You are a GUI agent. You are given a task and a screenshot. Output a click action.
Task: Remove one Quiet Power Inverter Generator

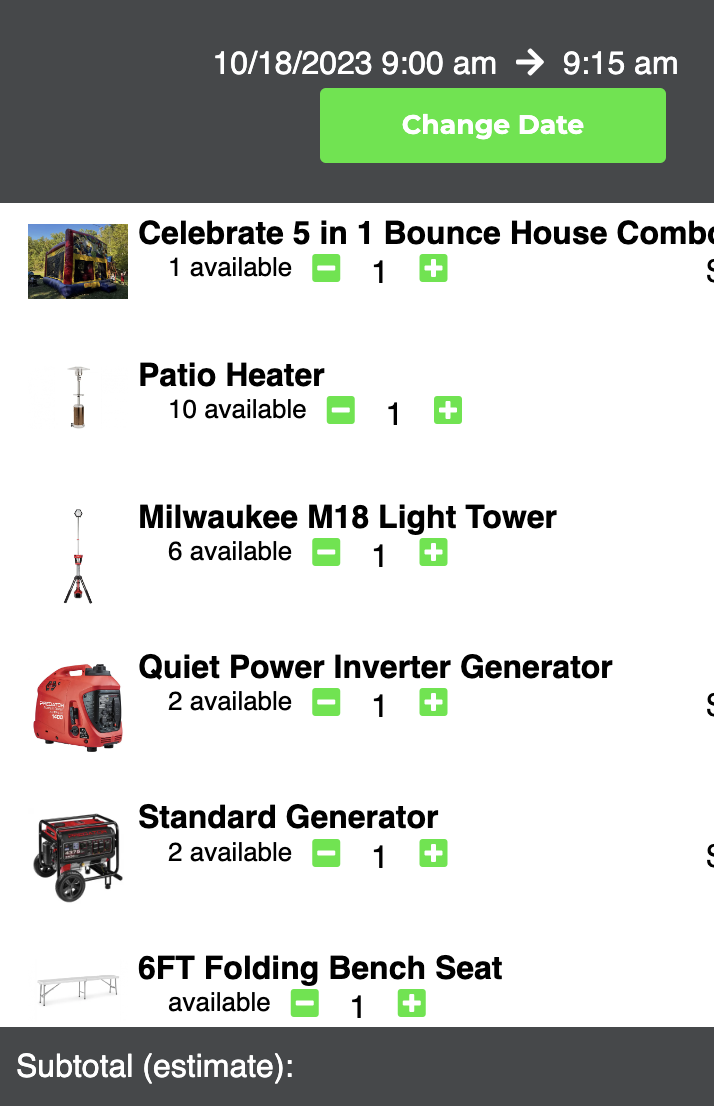pos(326,703)
